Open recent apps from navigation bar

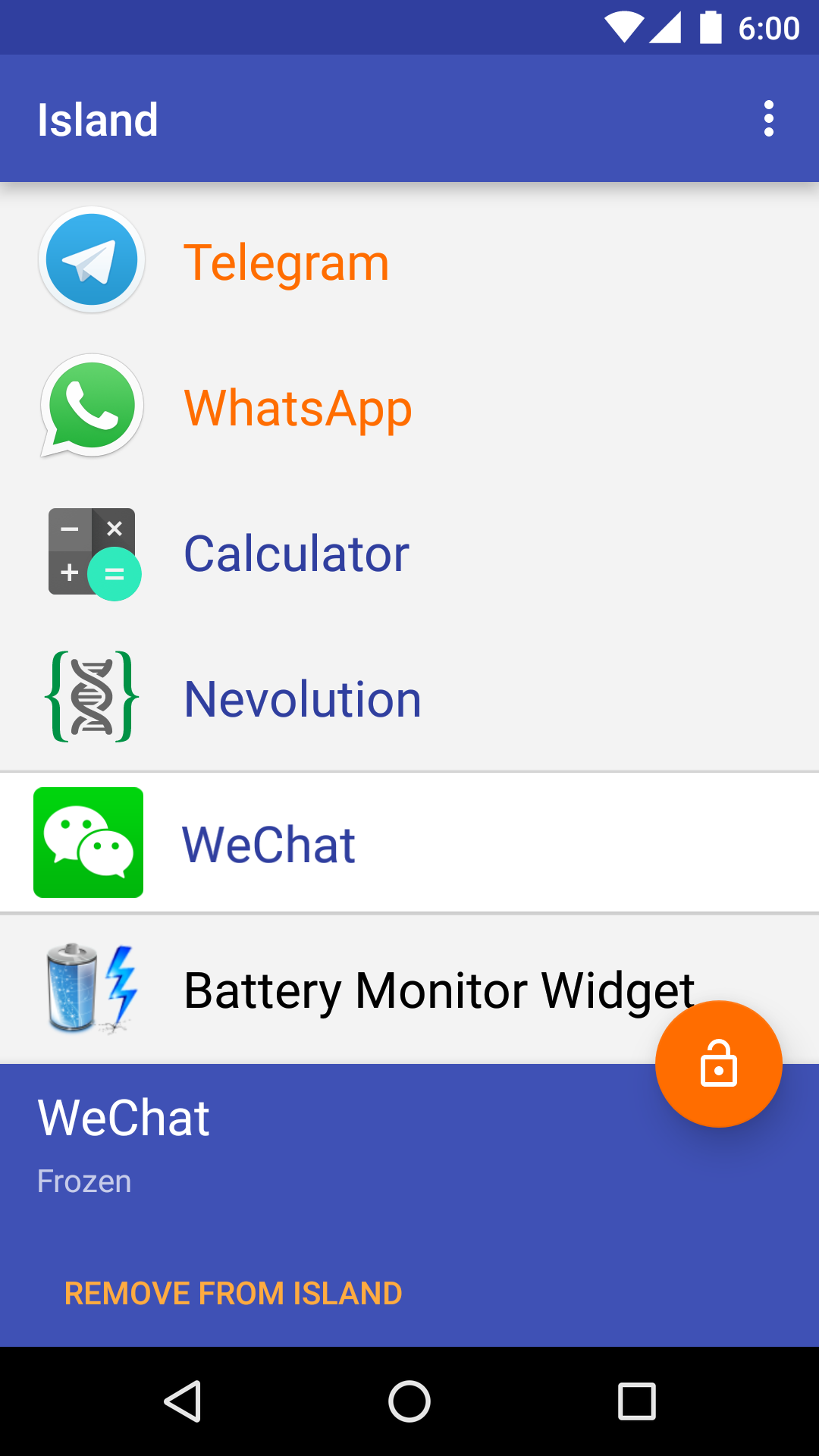coord(636,1401)
